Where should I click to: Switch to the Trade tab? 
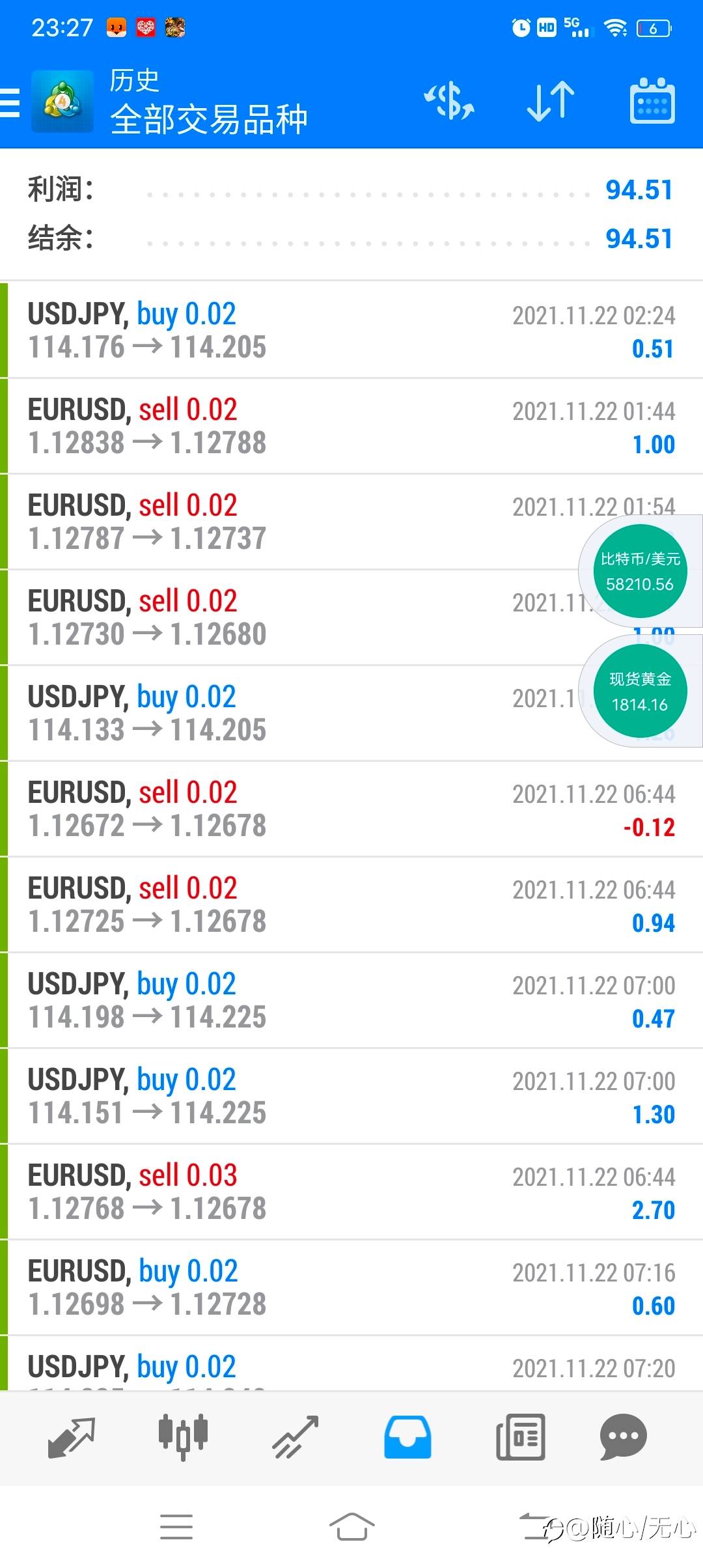[x=295, y=1437]
